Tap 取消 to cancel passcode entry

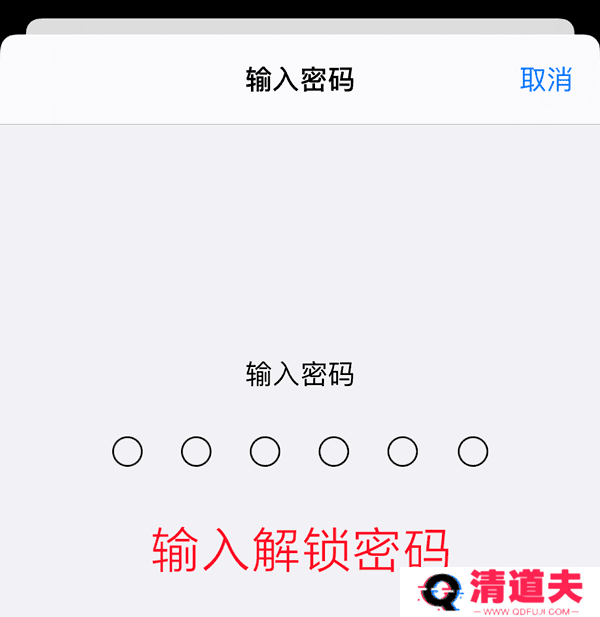click(x=545, y=80)
